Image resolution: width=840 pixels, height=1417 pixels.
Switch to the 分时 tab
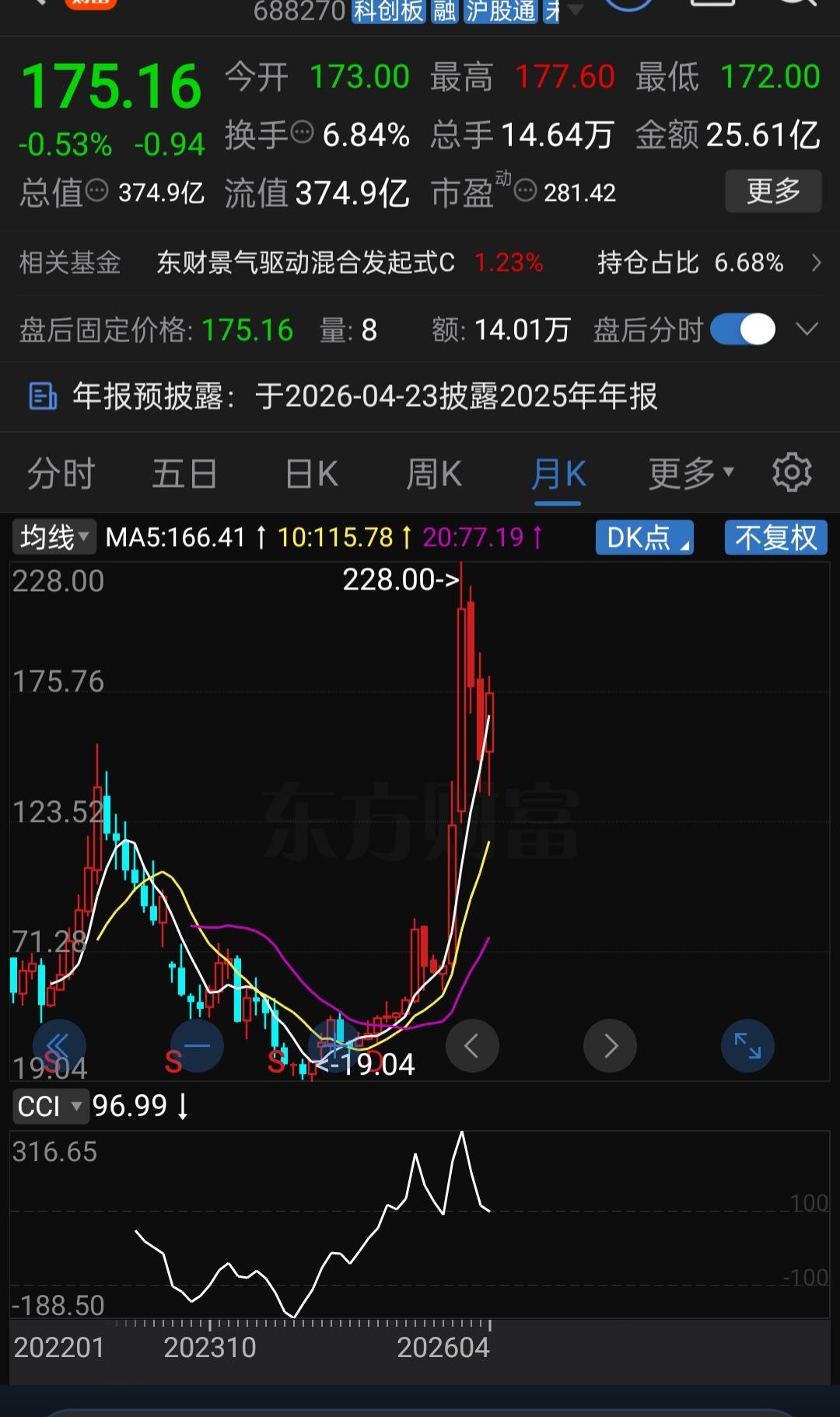coord(61,472)
